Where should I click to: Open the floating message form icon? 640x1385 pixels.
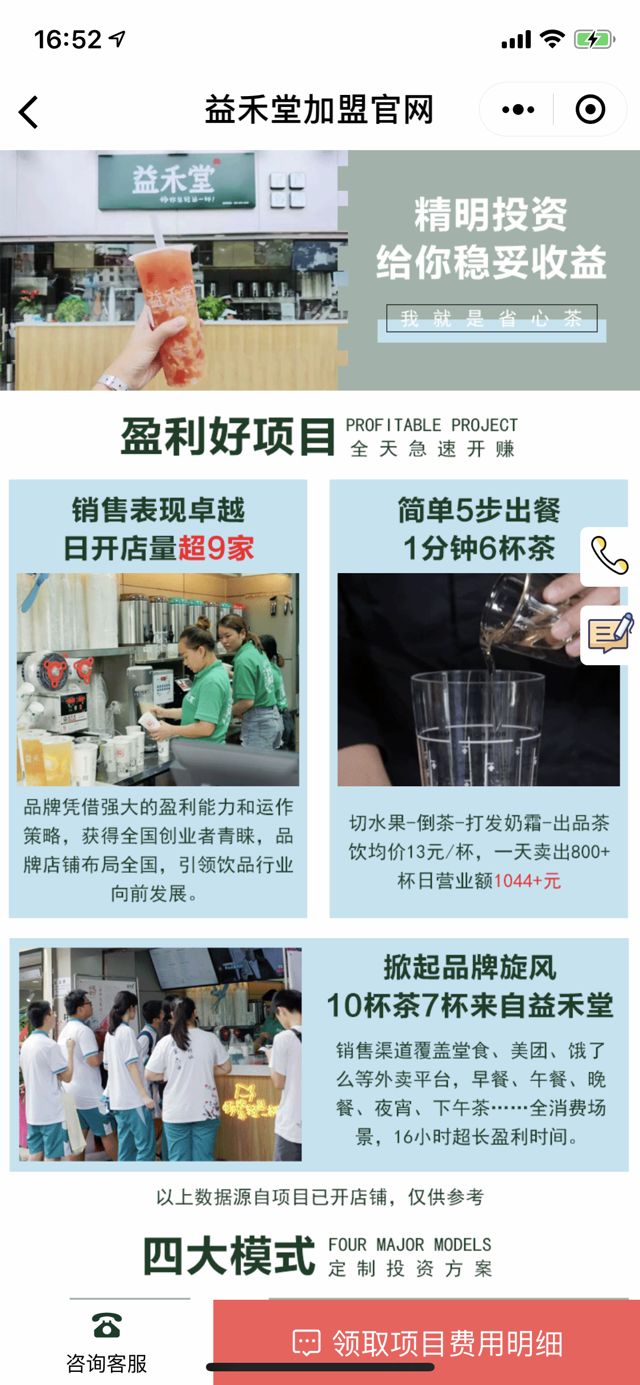tap(609, 634)
